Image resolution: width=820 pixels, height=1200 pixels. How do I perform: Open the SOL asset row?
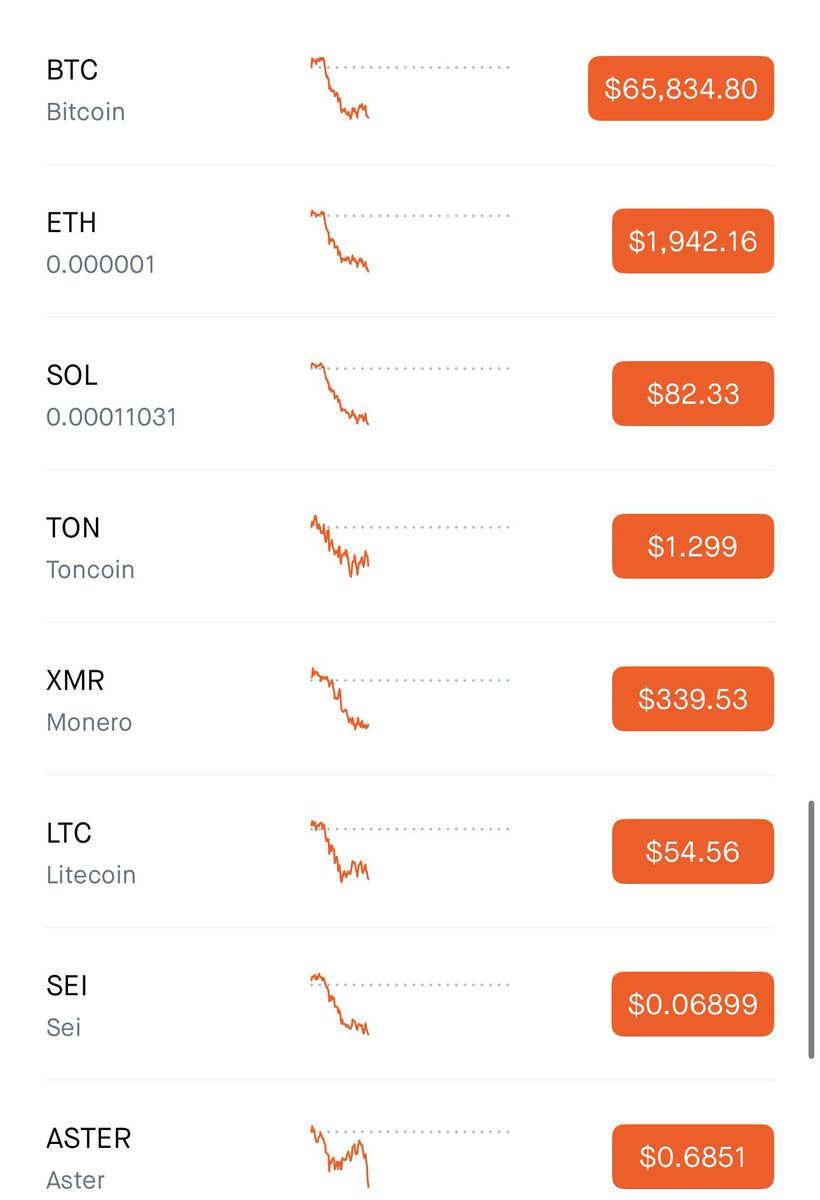[x=110, y=395]
